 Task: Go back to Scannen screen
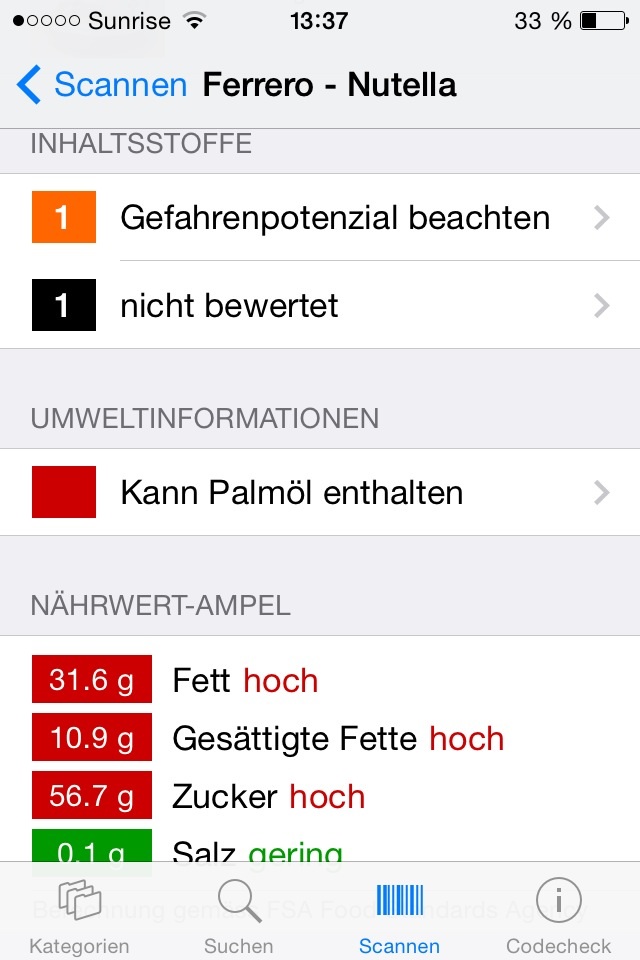(102, 85)
